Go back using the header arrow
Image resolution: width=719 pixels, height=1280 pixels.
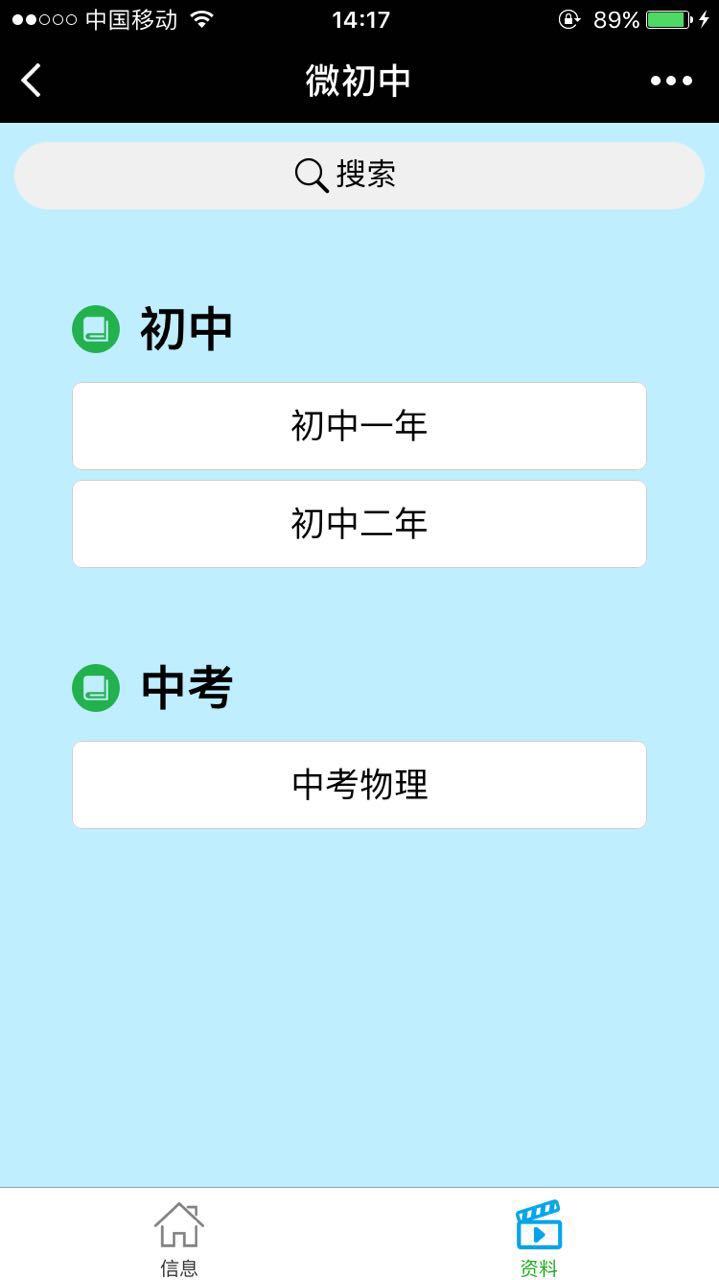[x=32, y=80]
